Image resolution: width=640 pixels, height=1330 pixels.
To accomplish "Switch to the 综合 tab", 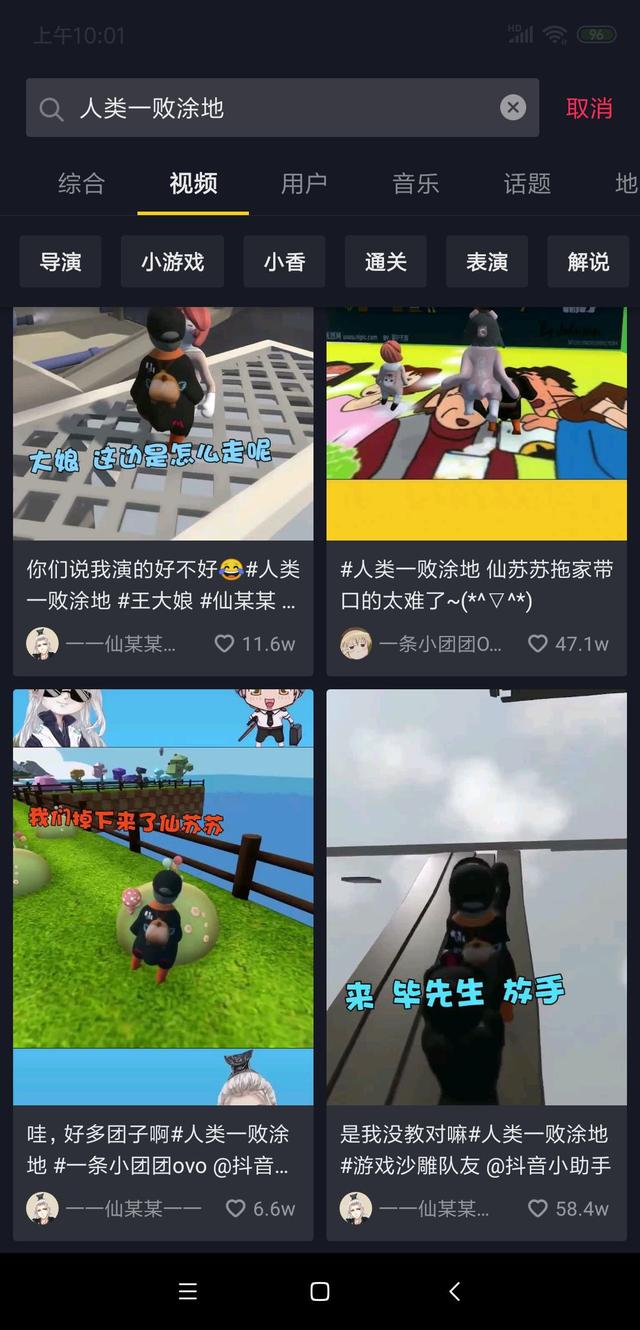I will point(81,183).
